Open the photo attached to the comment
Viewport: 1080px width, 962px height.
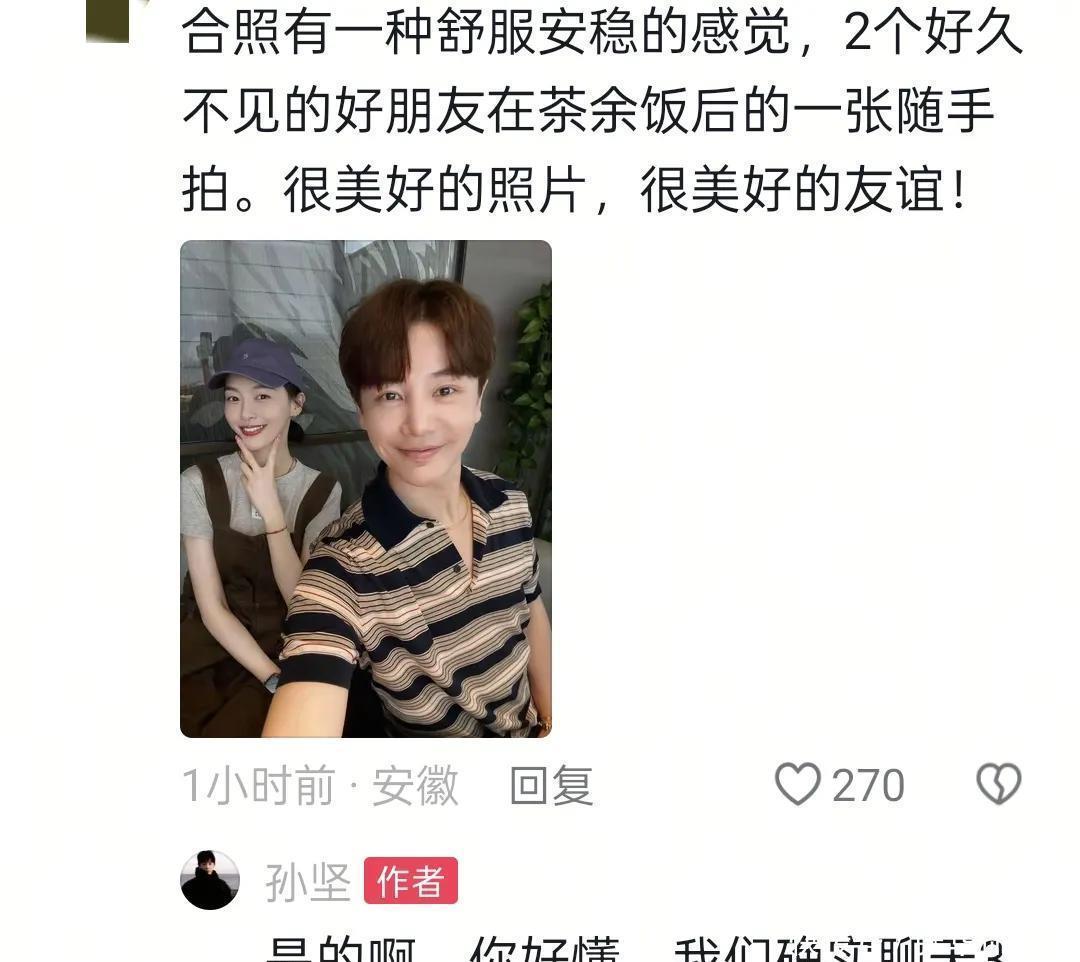tap(365, 488)
